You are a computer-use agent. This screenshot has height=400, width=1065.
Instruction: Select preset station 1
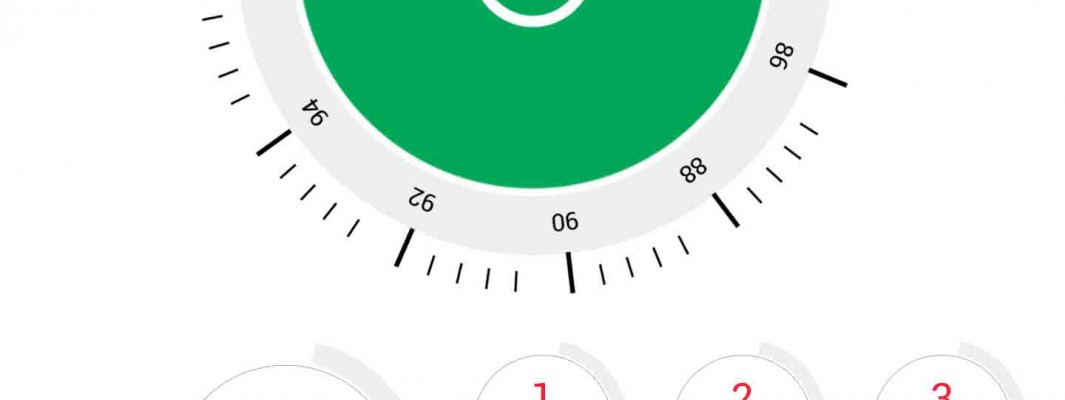tap(541, 388)
